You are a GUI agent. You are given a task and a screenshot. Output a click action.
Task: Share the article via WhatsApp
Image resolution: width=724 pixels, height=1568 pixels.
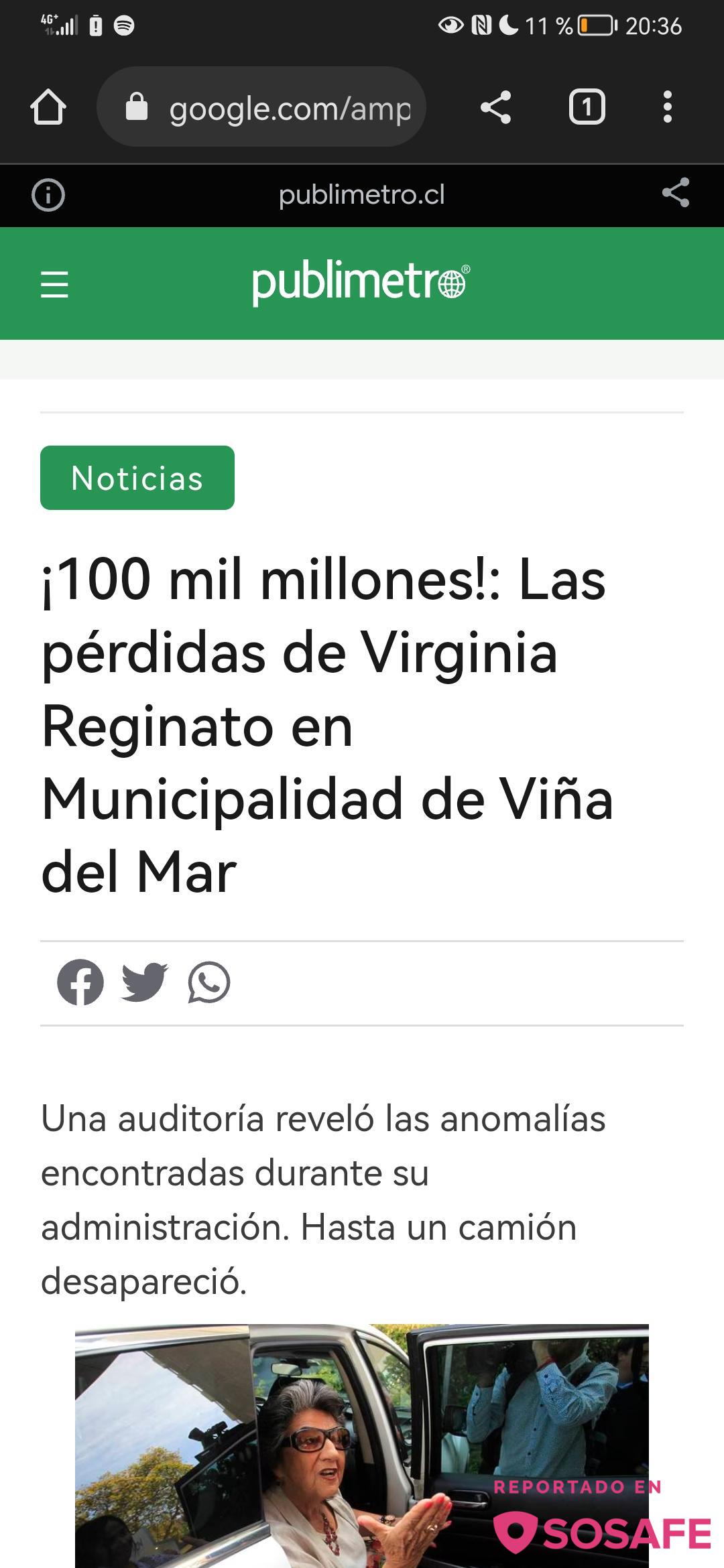(x=209, y=983)
